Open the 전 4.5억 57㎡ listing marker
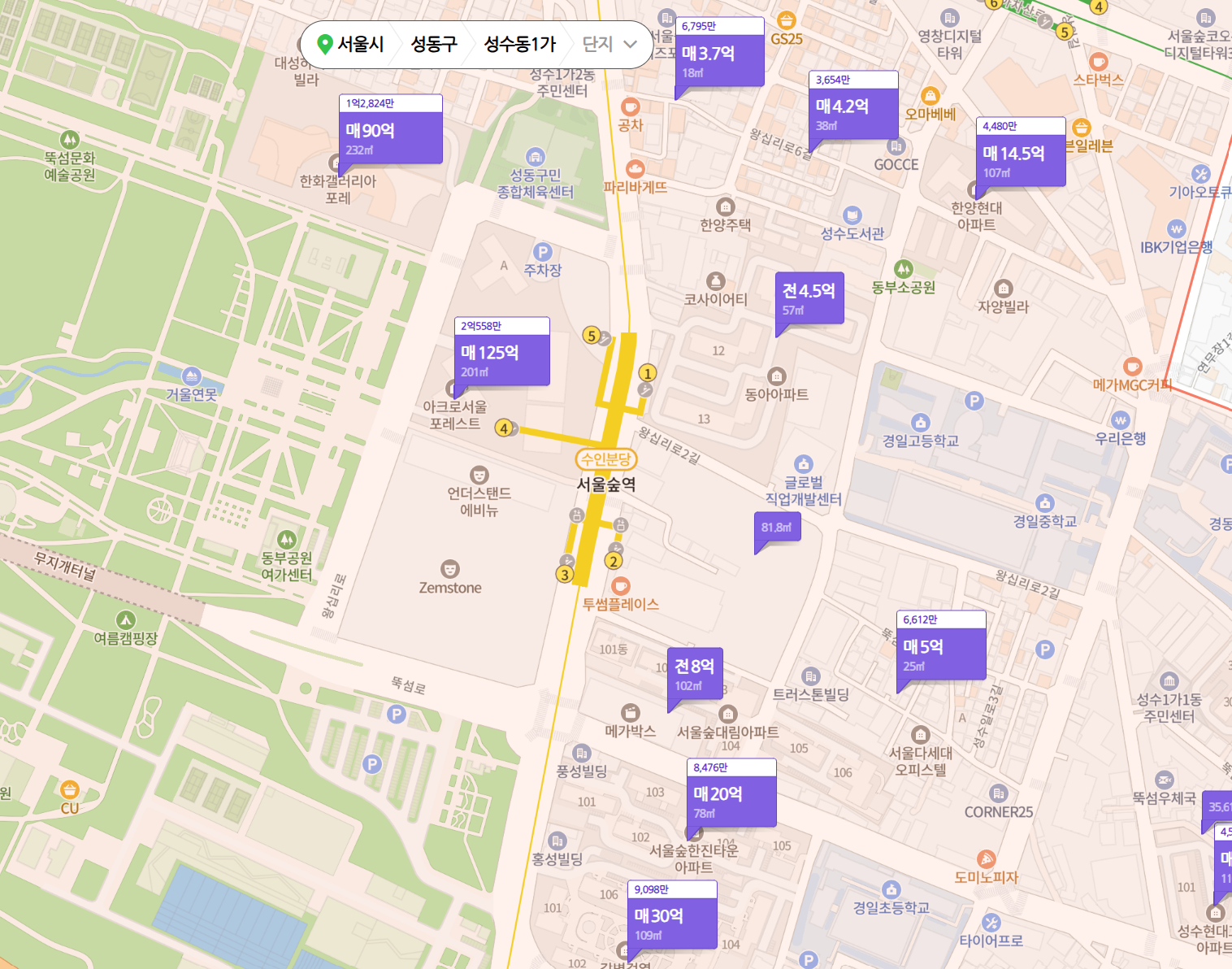 (x=809, y=298)
